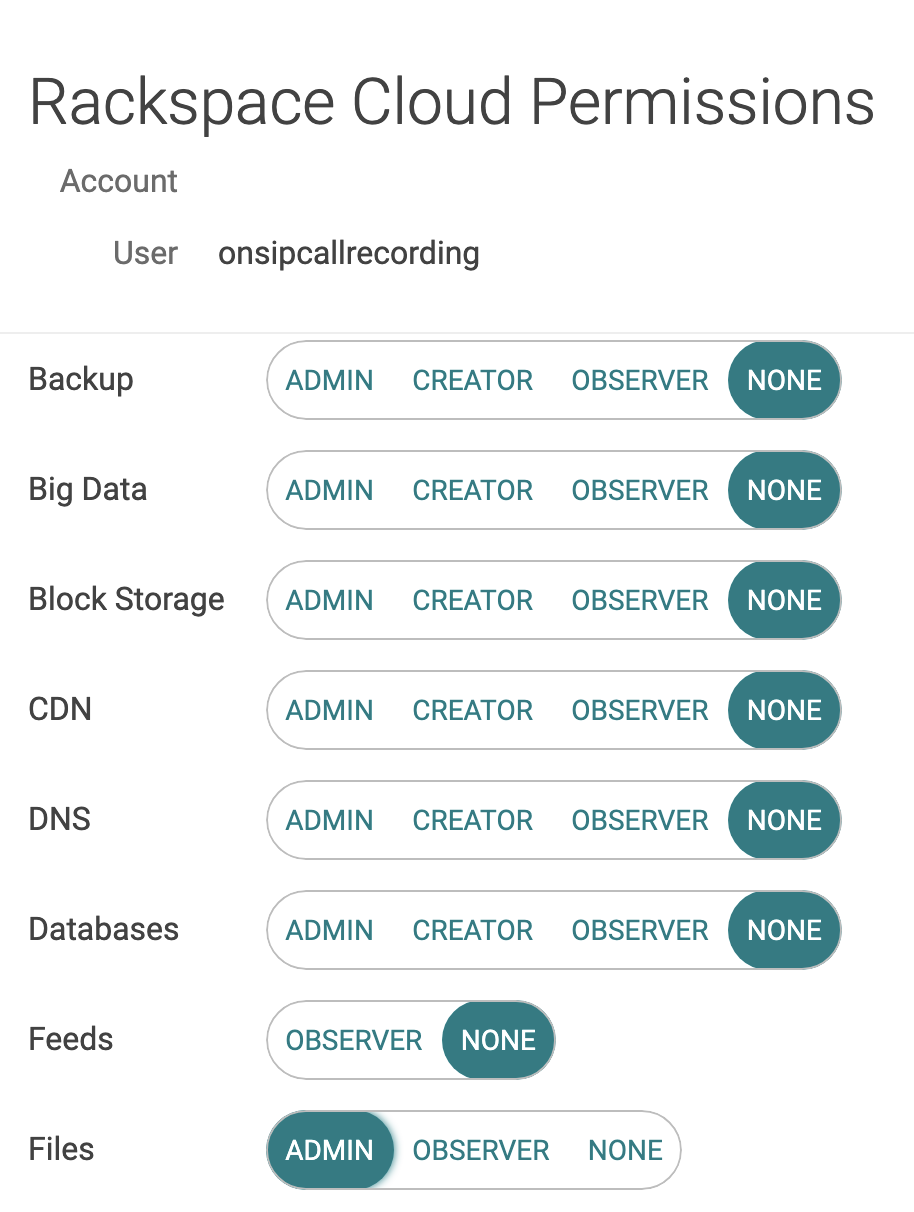Grant ADMIN permission for Backup
914x1212 pixels.
pos(330,380)
